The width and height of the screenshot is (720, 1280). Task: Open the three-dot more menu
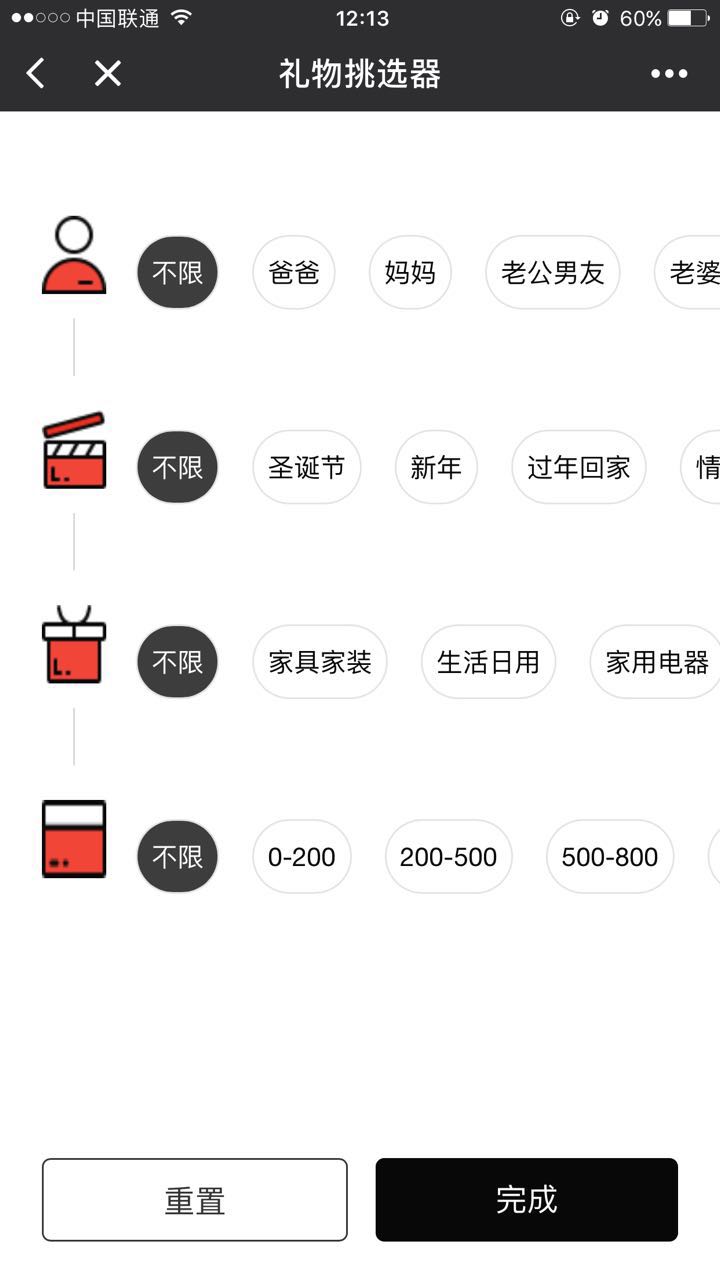[x=668, y=73]
